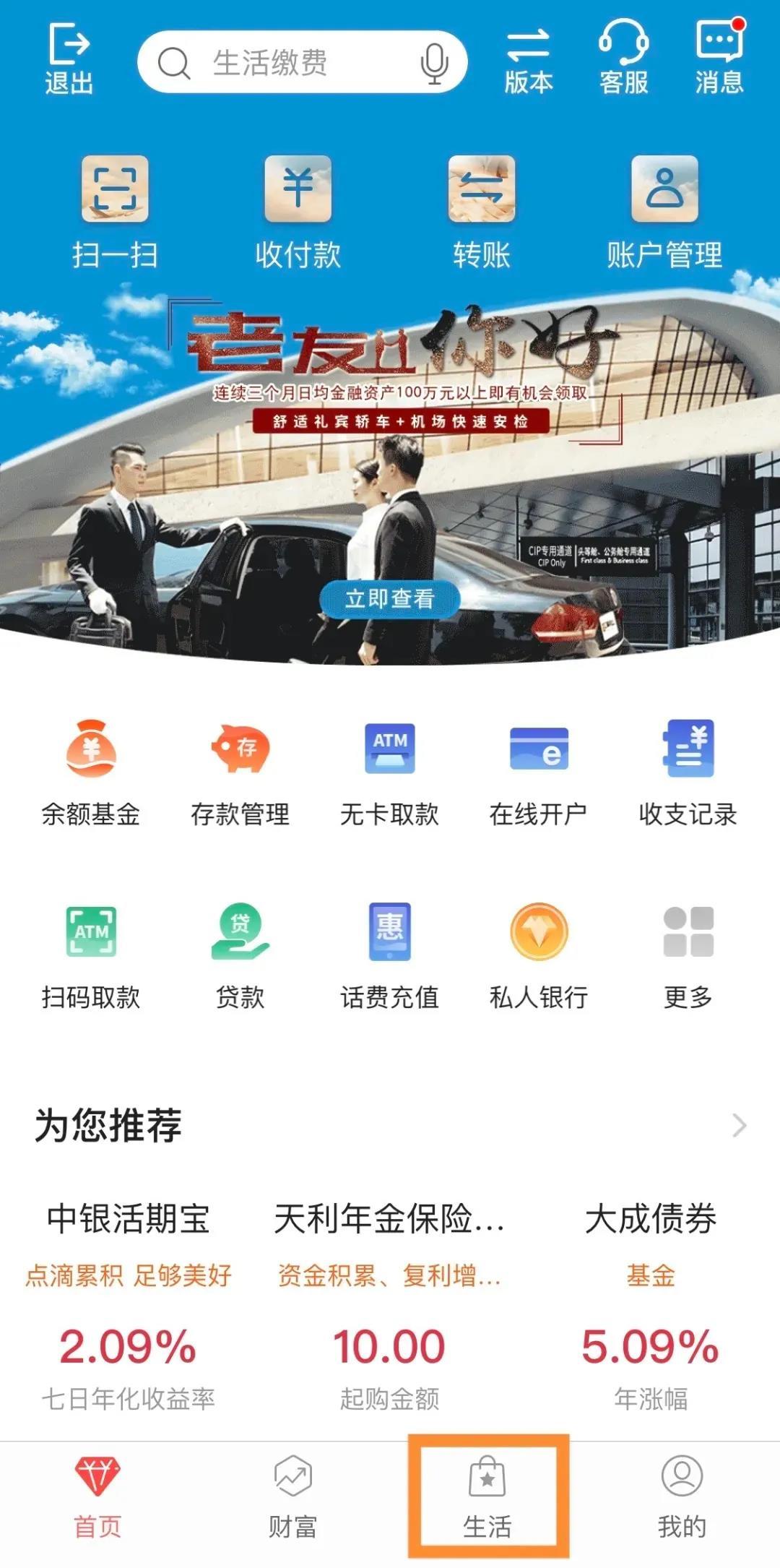Tap 立即查看 on the banner
Screen dimensions: 780x1568
click(389, 599)
